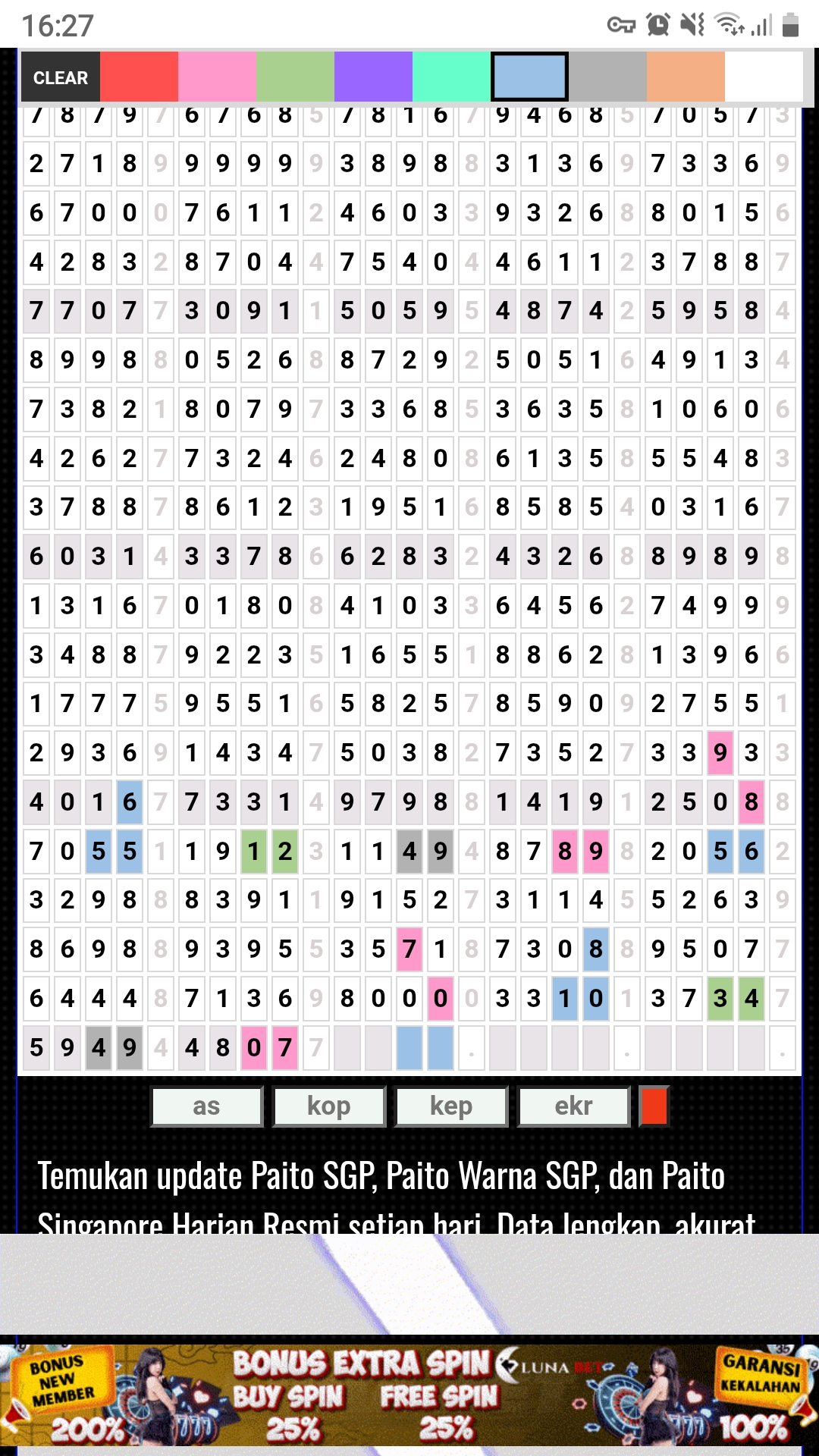Pick the light green color swatch
Viewport: 819px width, 1456px height.
[296, 77]
